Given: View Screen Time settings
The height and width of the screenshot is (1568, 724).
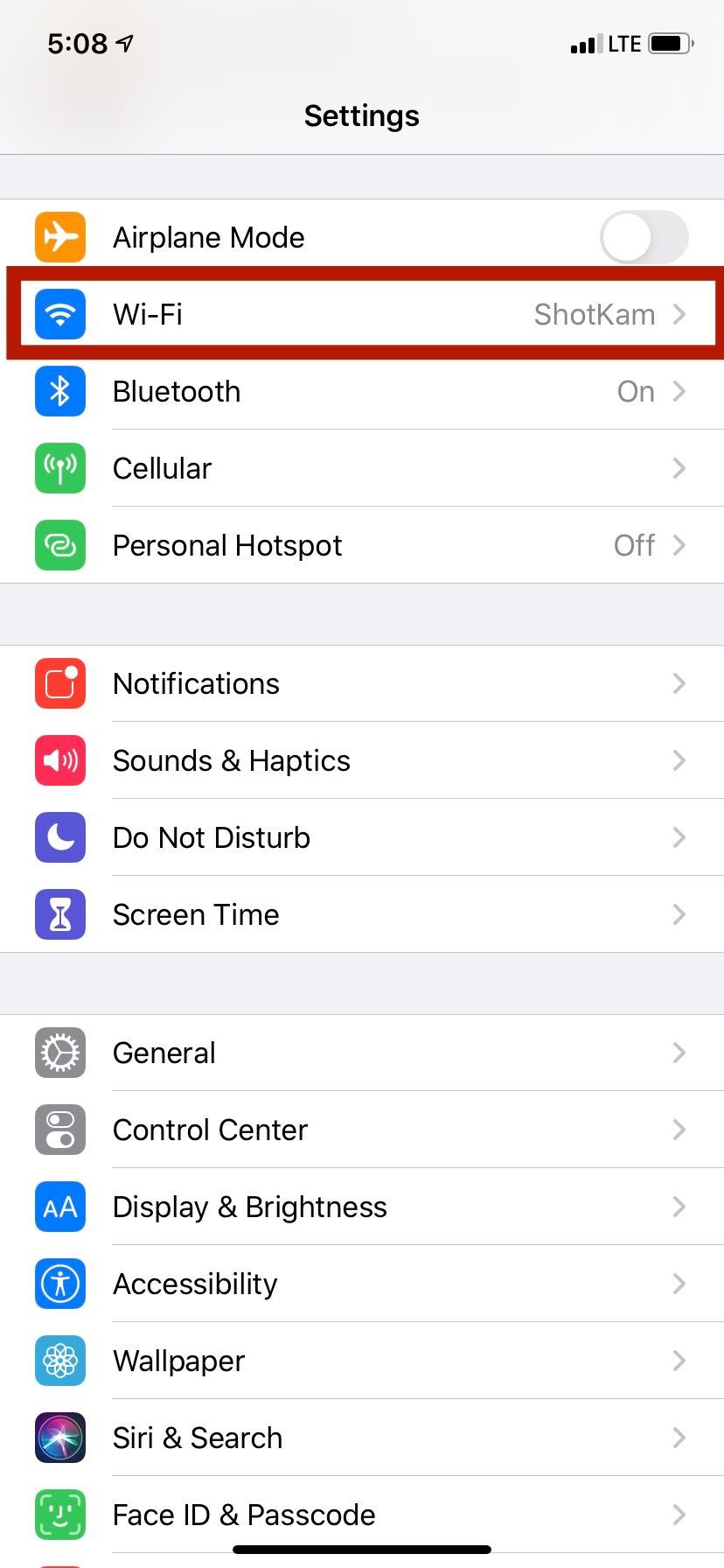Looking at the screenshot, I should tap(362, 914).
